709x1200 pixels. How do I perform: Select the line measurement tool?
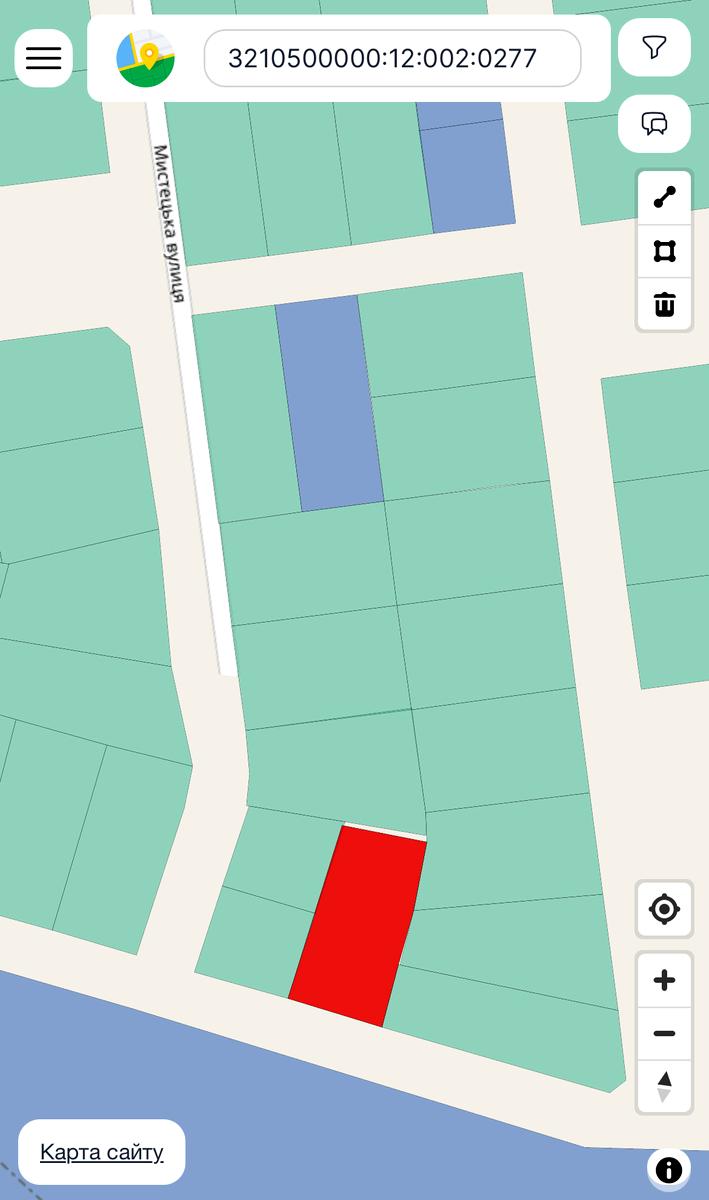(664, 197)
